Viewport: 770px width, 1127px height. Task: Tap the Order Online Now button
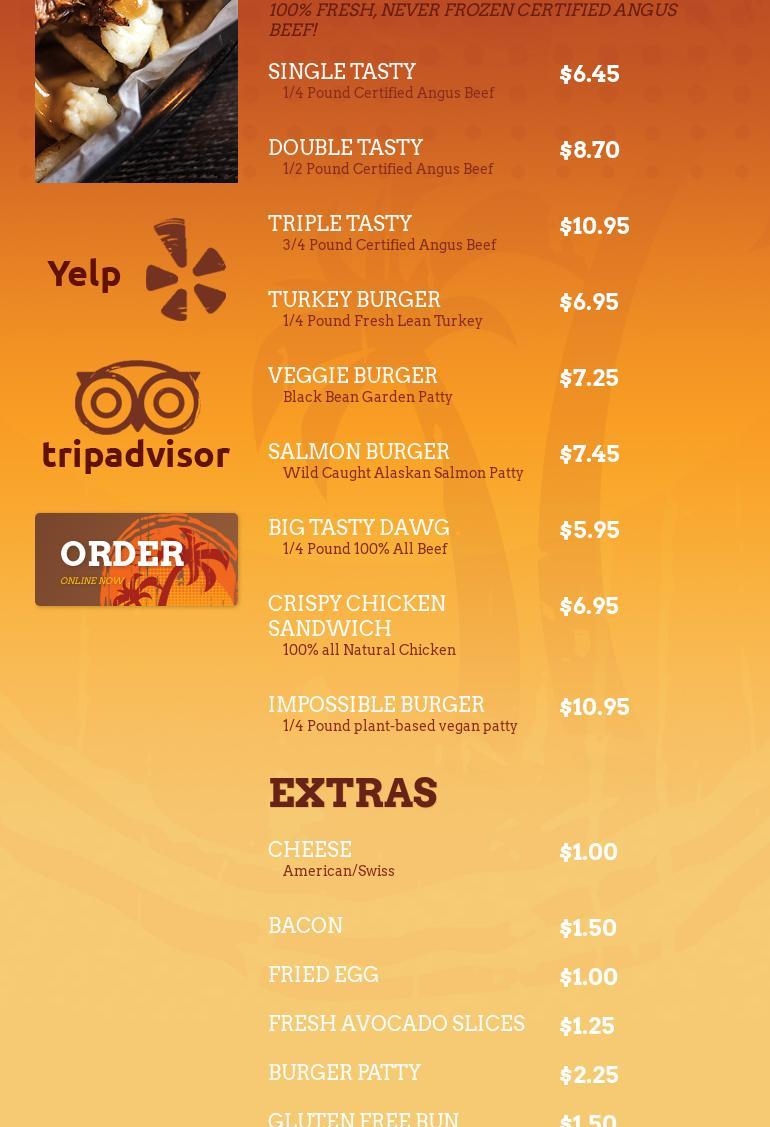click(x=136, y=559)
